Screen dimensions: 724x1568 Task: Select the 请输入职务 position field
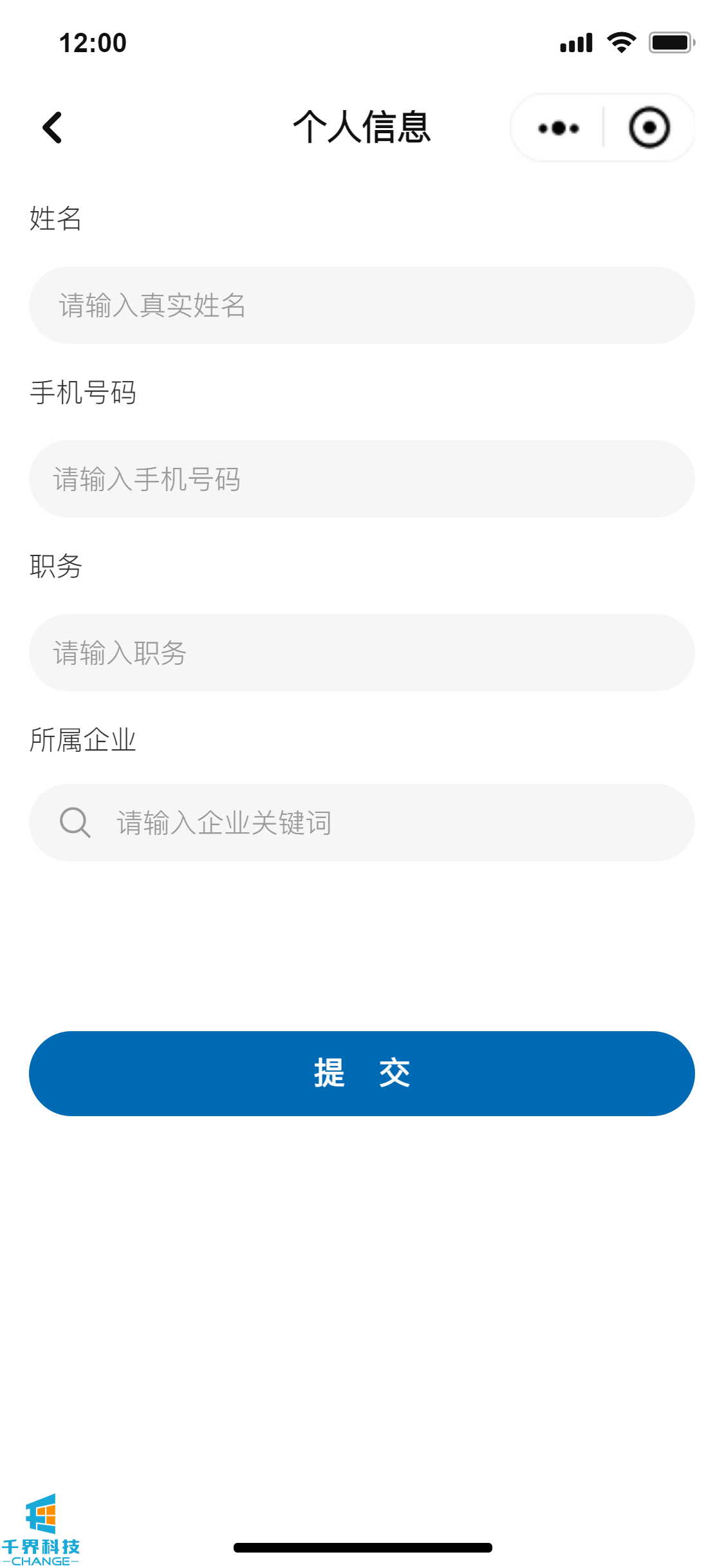pos(362,653)
